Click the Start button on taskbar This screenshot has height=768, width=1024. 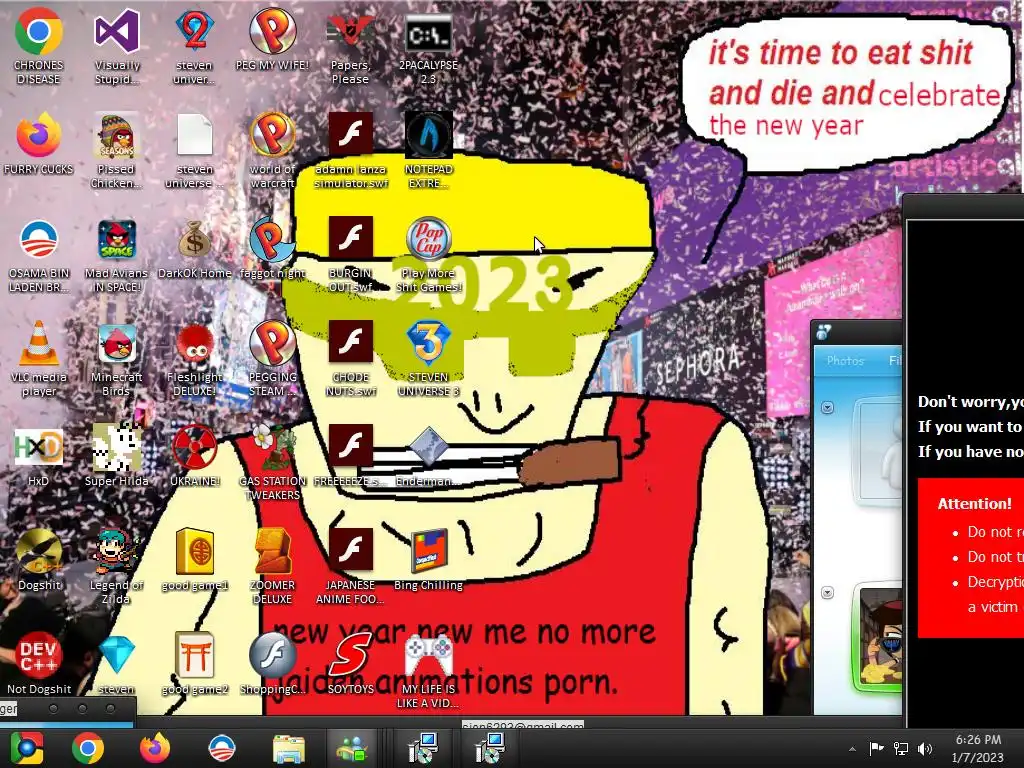(27, 748)
